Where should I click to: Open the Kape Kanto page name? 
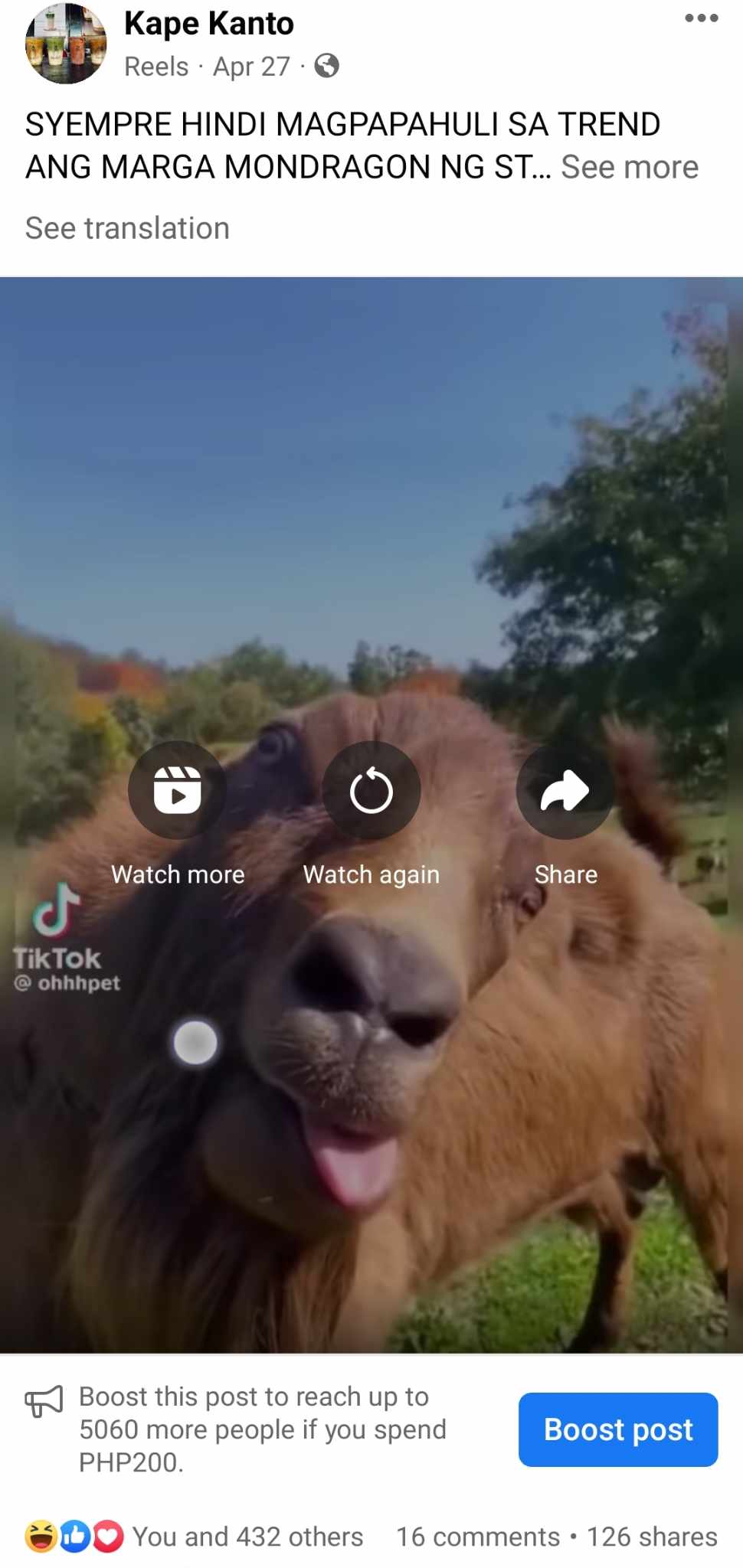coord(208,24)
